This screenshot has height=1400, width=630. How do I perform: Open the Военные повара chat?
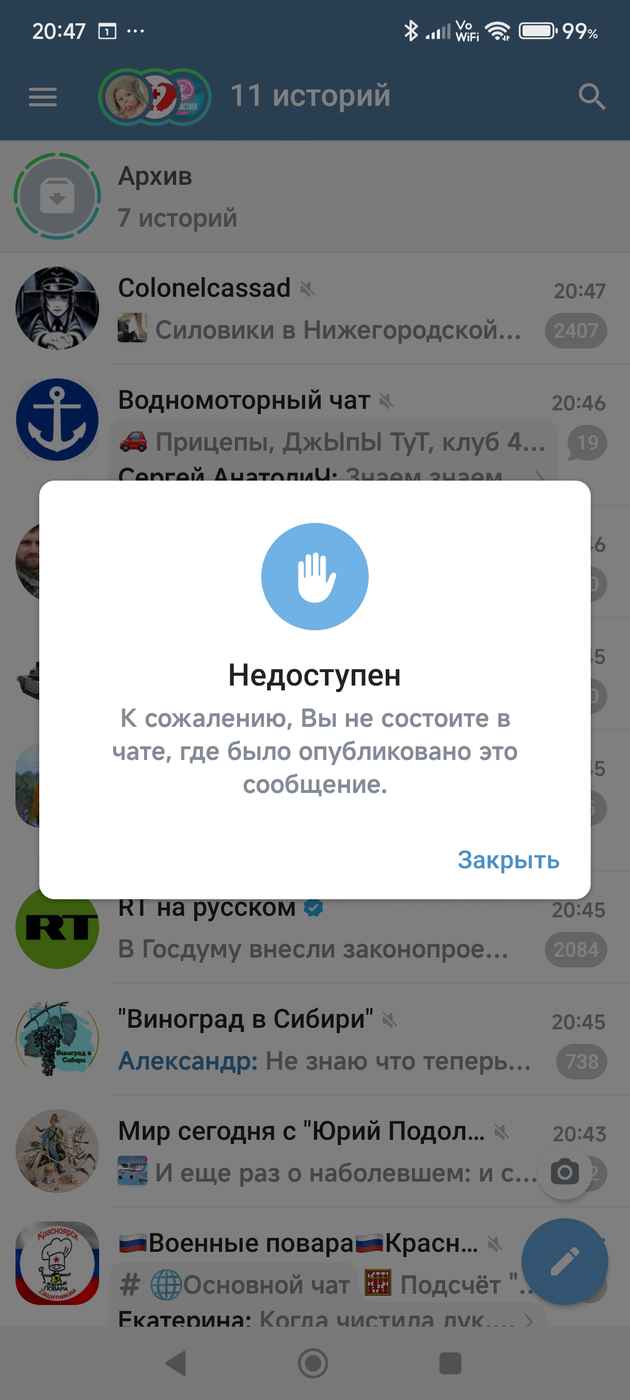315,1268
